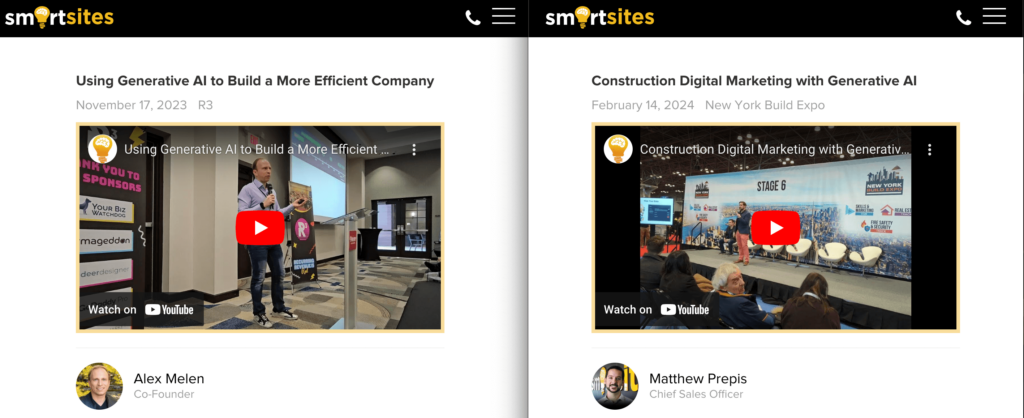This screenshot has height=418, width=1024.
Task: Call via phone icon on Alex Melen page
Action: pos(473,17)
